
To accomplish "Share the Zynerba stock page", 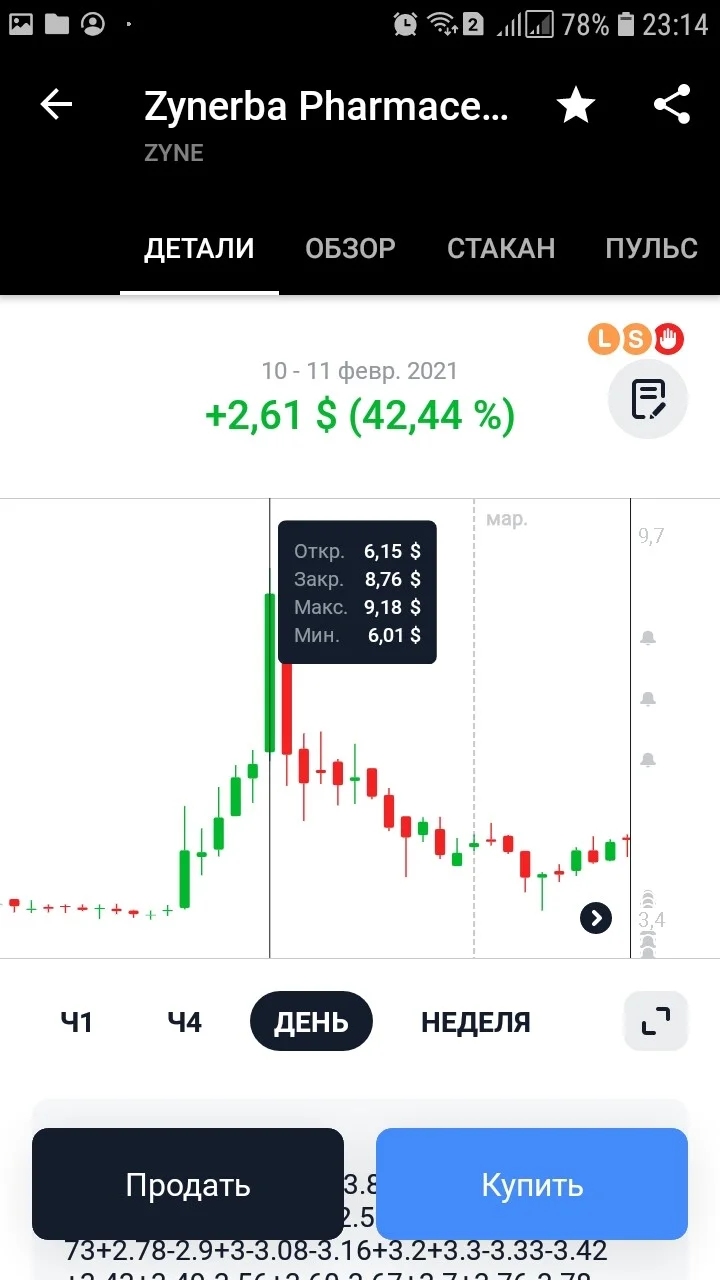I will (x=672, y=104).
